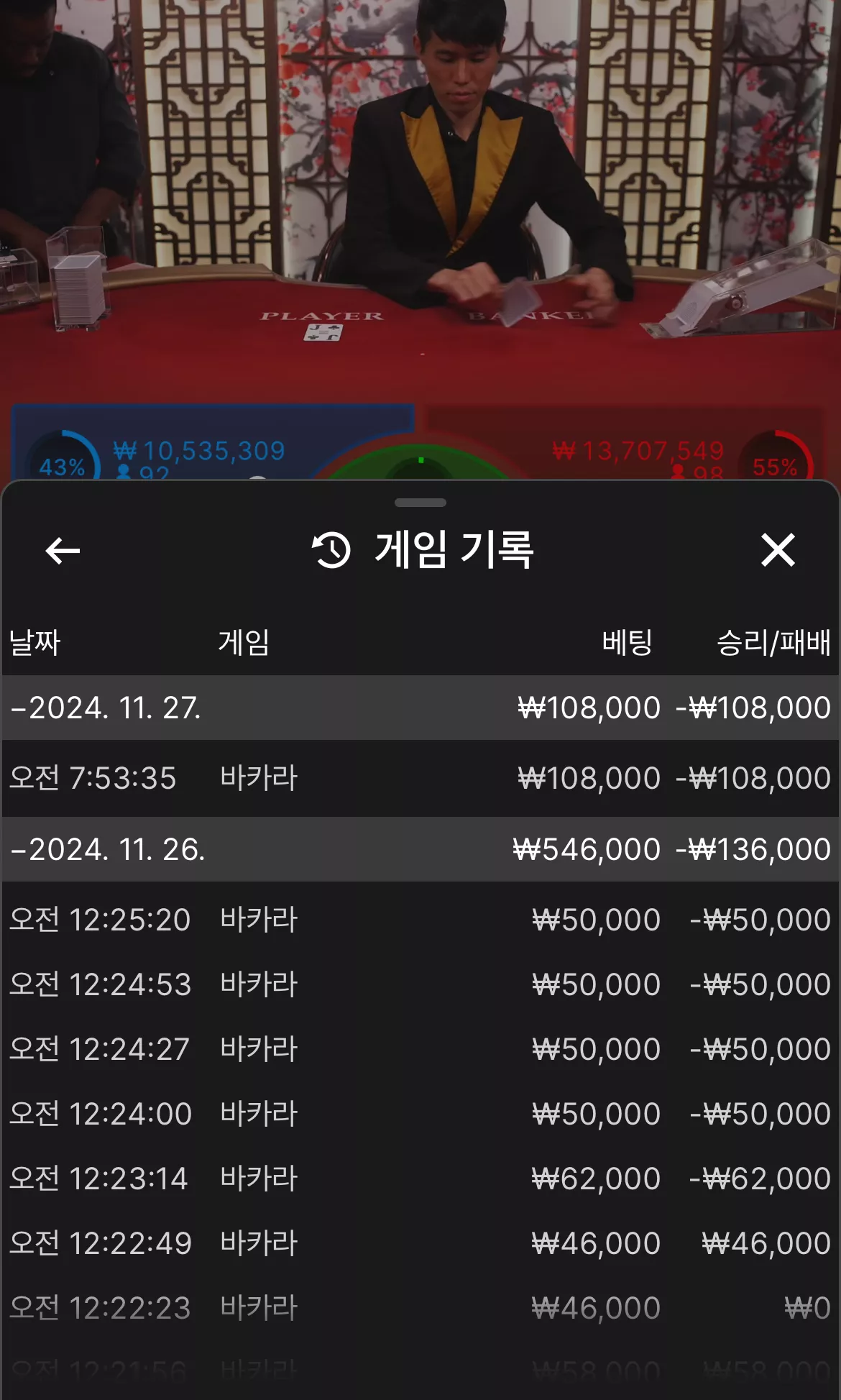Go back from the 게임 기록 panel

(63, 552)
